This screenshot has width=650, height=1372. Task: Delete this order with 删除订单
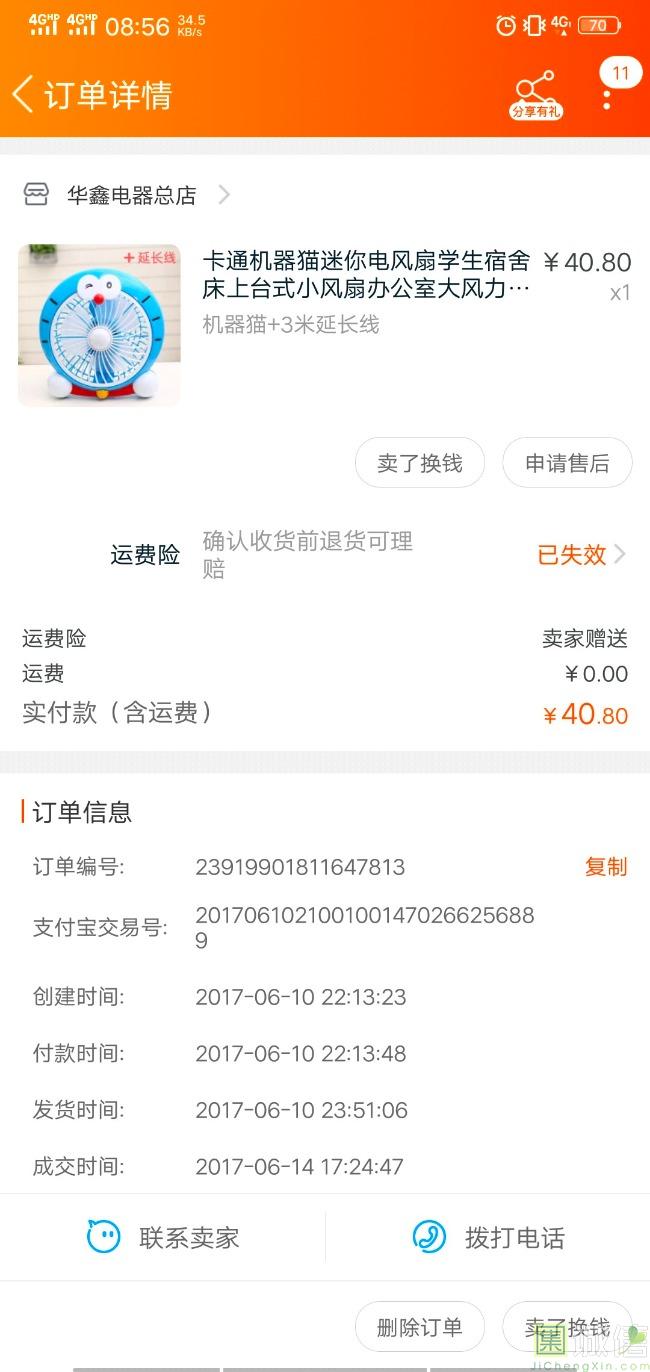(420, 1327)
